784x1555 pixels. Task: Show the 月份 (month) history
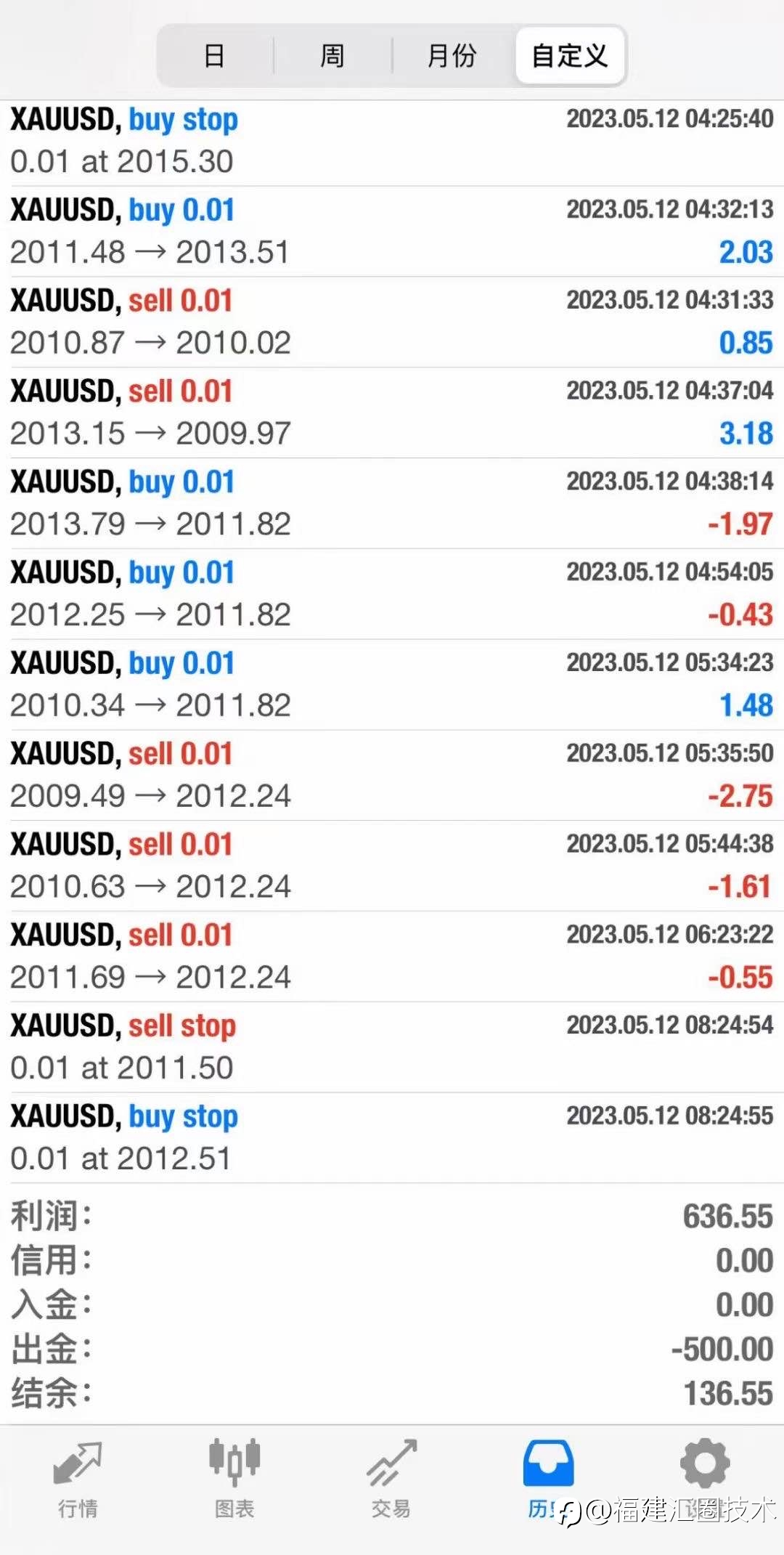452,56
